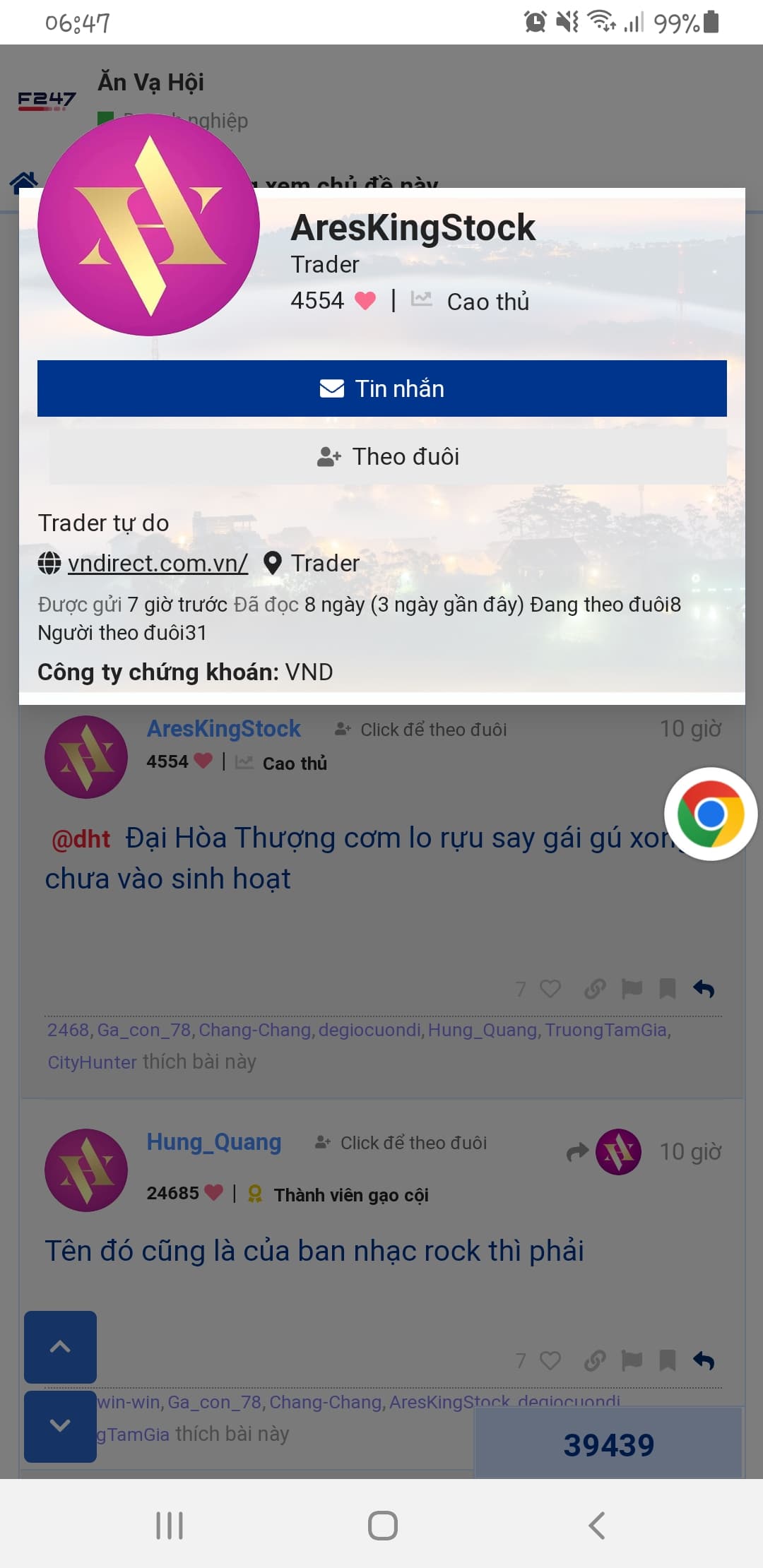The width and height of the screenshot is (763, 1568).
Task: Bookmark AresKingStock's post
Action: 667,989
